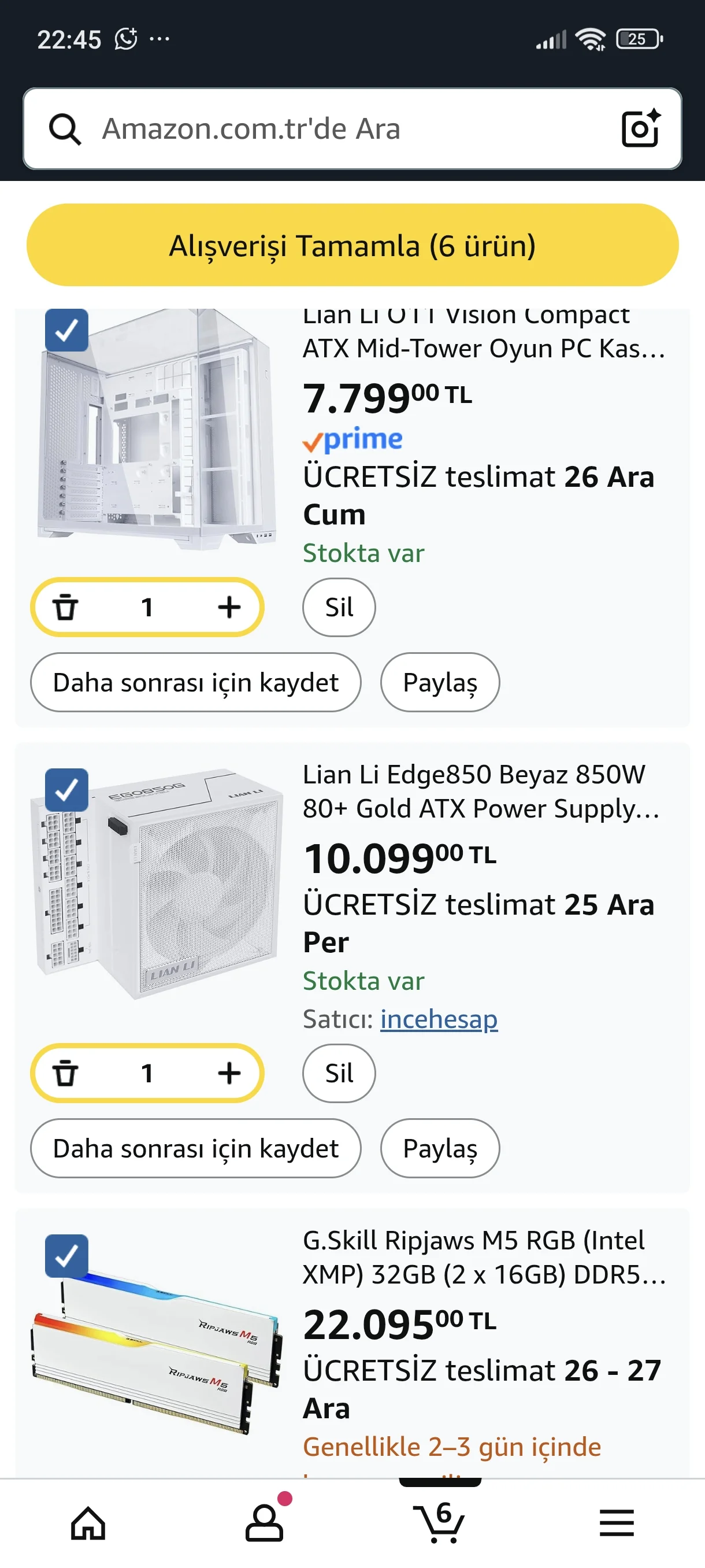The height and width of the screenshot is (1568, 705).
Task: Tap Alışverişi Tamamla (6 ürün) checkout button
Action: click(352, 245)
